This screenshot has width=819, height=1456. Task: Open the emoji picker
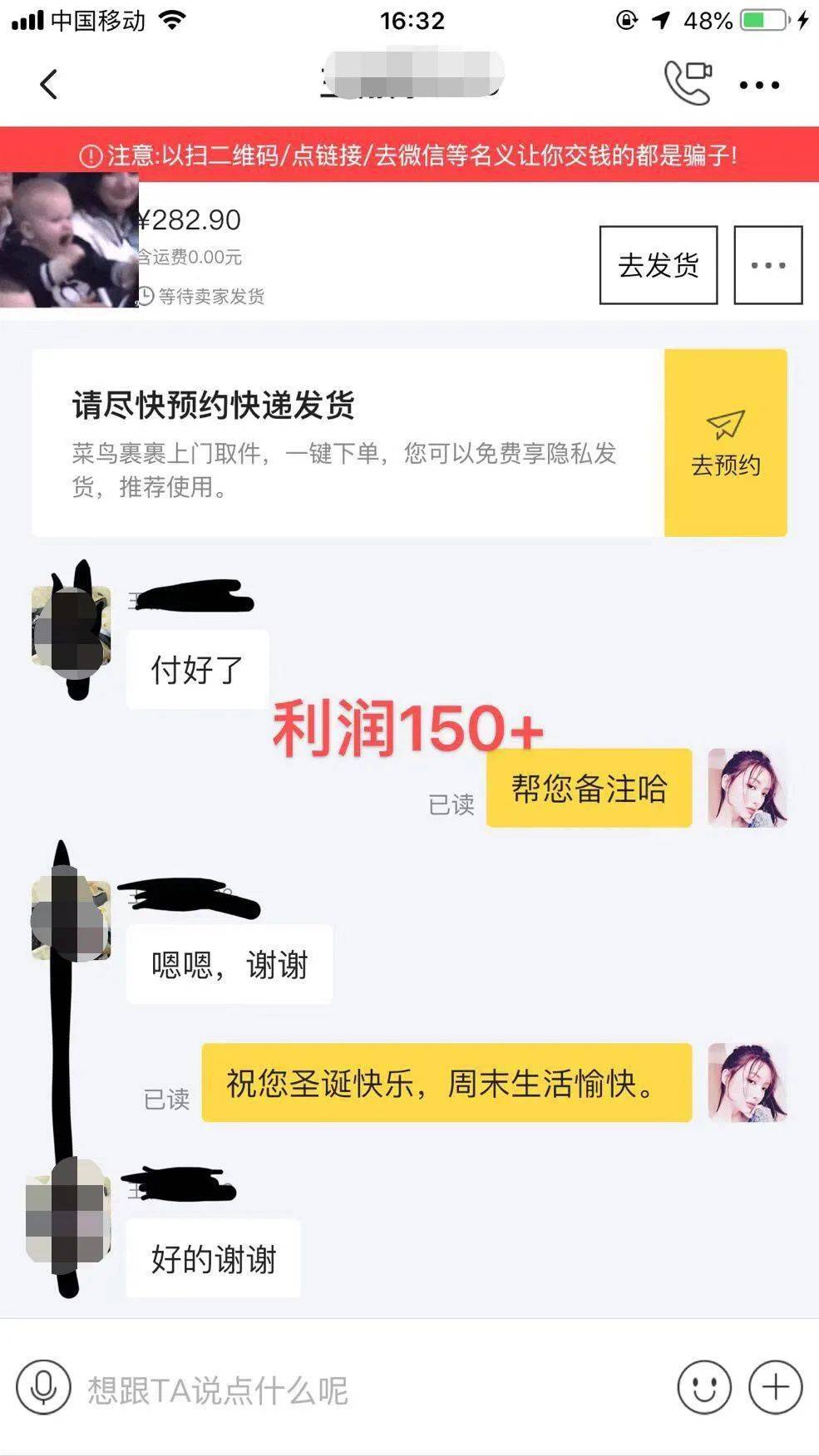704,1387
